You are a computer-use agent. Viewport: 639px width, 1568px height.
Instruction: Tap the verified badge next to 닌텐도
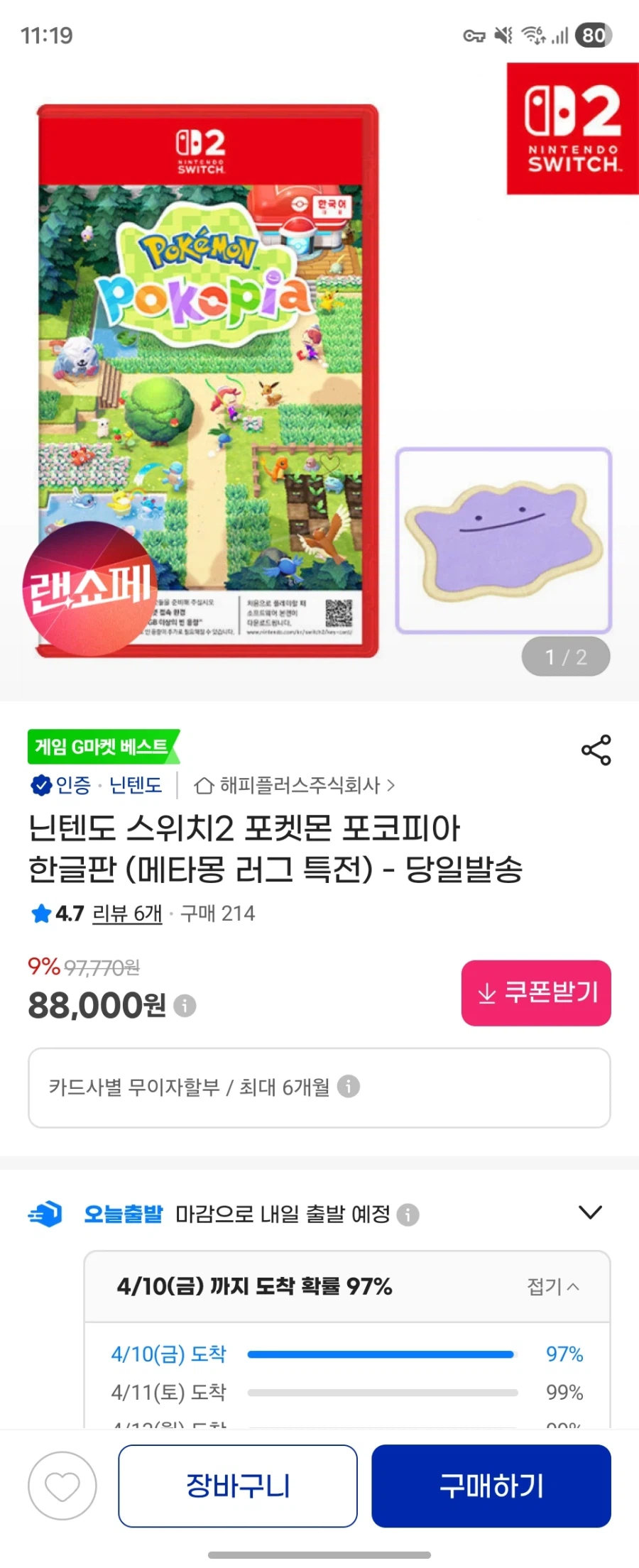[40, 786]
